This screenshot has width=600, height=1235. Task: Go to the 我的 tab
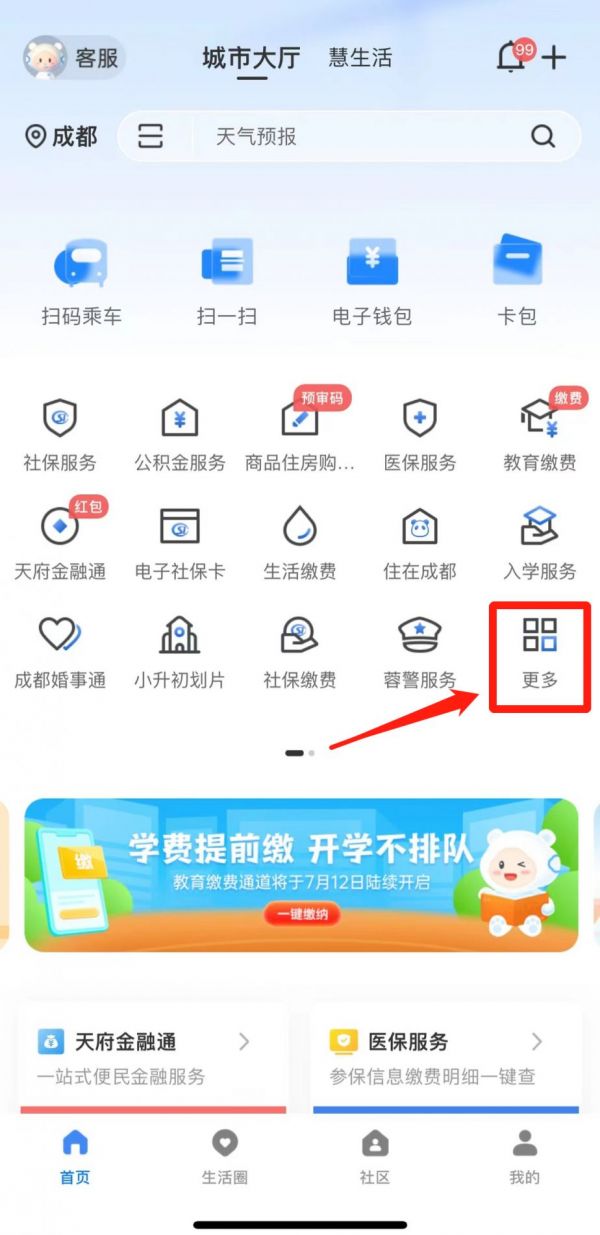coord(525,1157)
